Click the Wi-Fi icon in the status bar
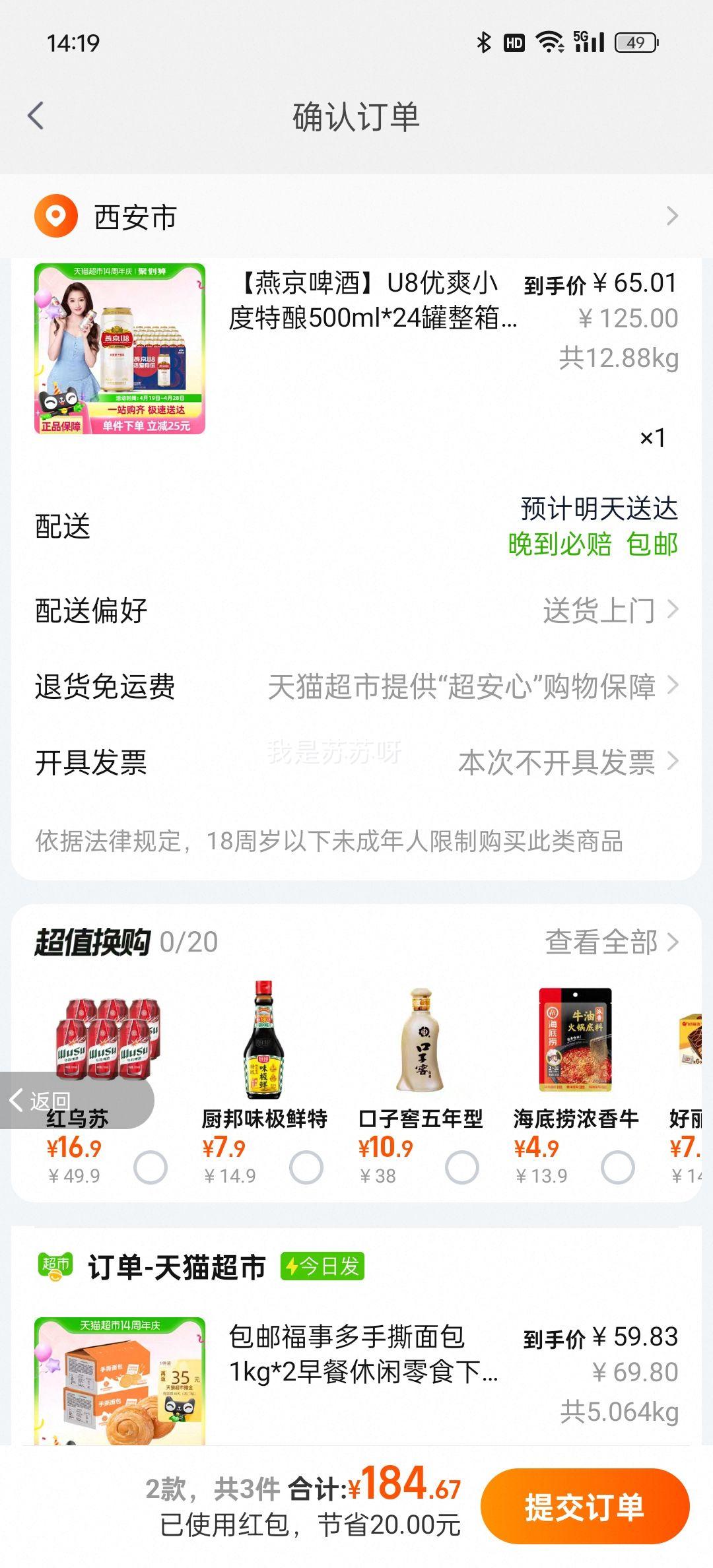 coord(549,41)
